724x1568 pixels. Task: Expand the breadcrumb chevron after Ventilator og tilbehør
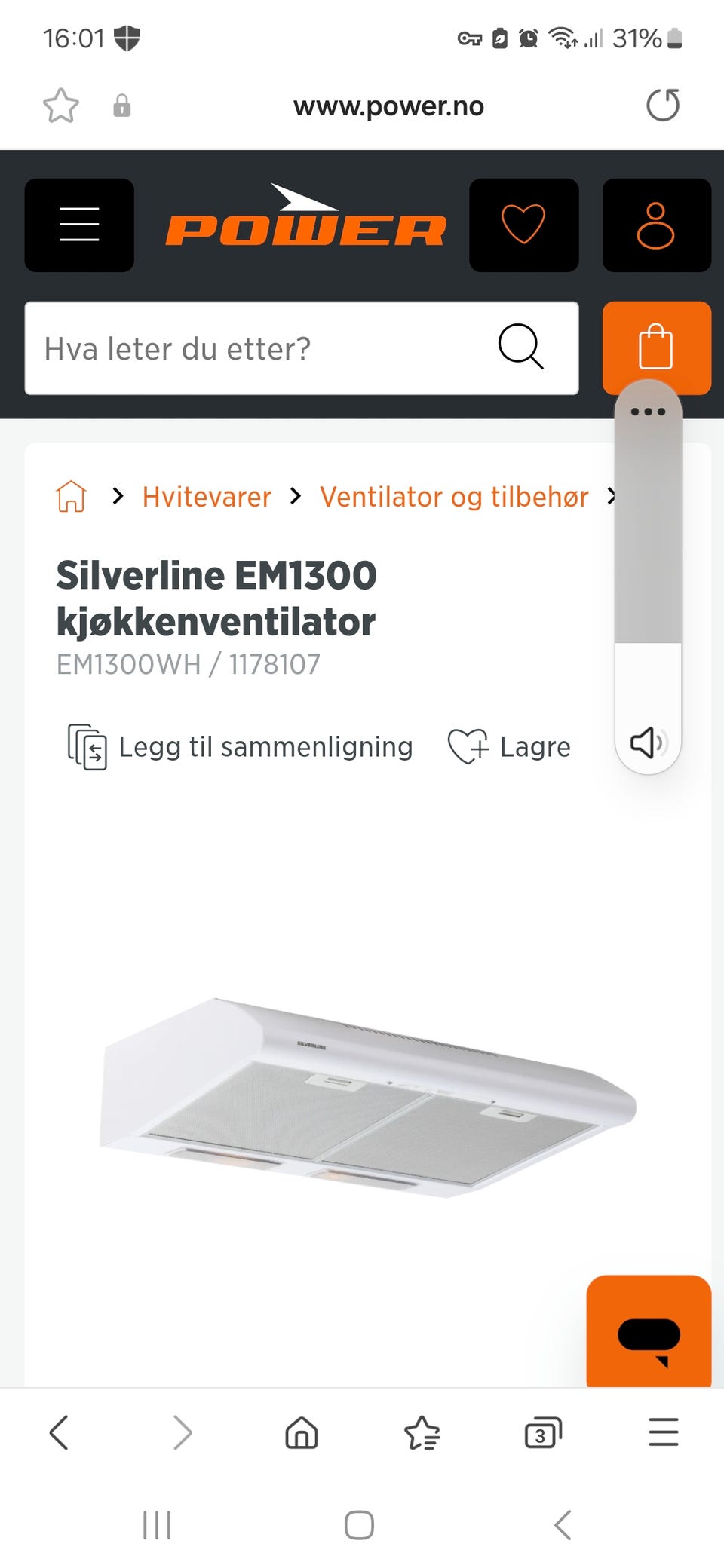pos(612,496)
